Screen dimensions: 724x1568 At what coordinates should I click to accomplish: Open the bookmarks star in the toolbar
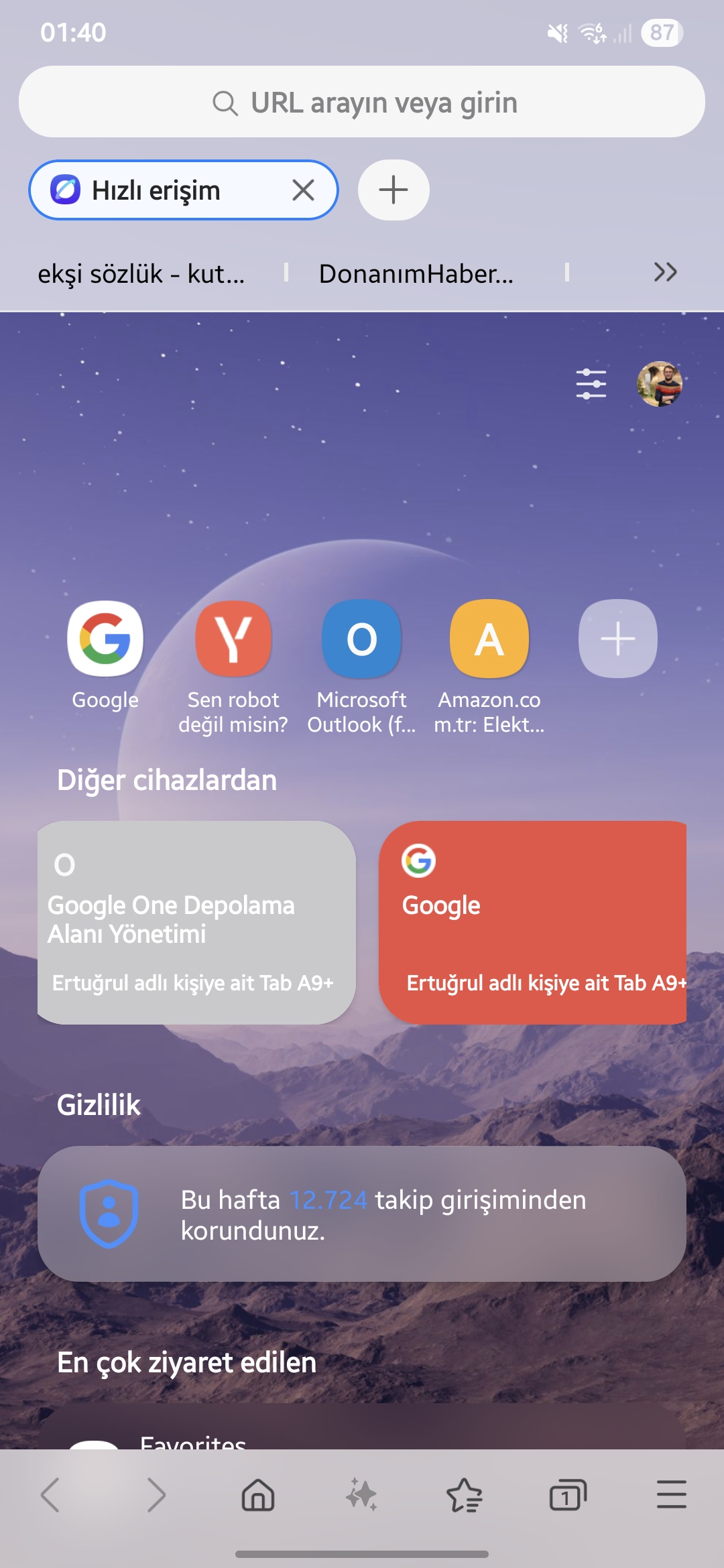click(465, 1495)
